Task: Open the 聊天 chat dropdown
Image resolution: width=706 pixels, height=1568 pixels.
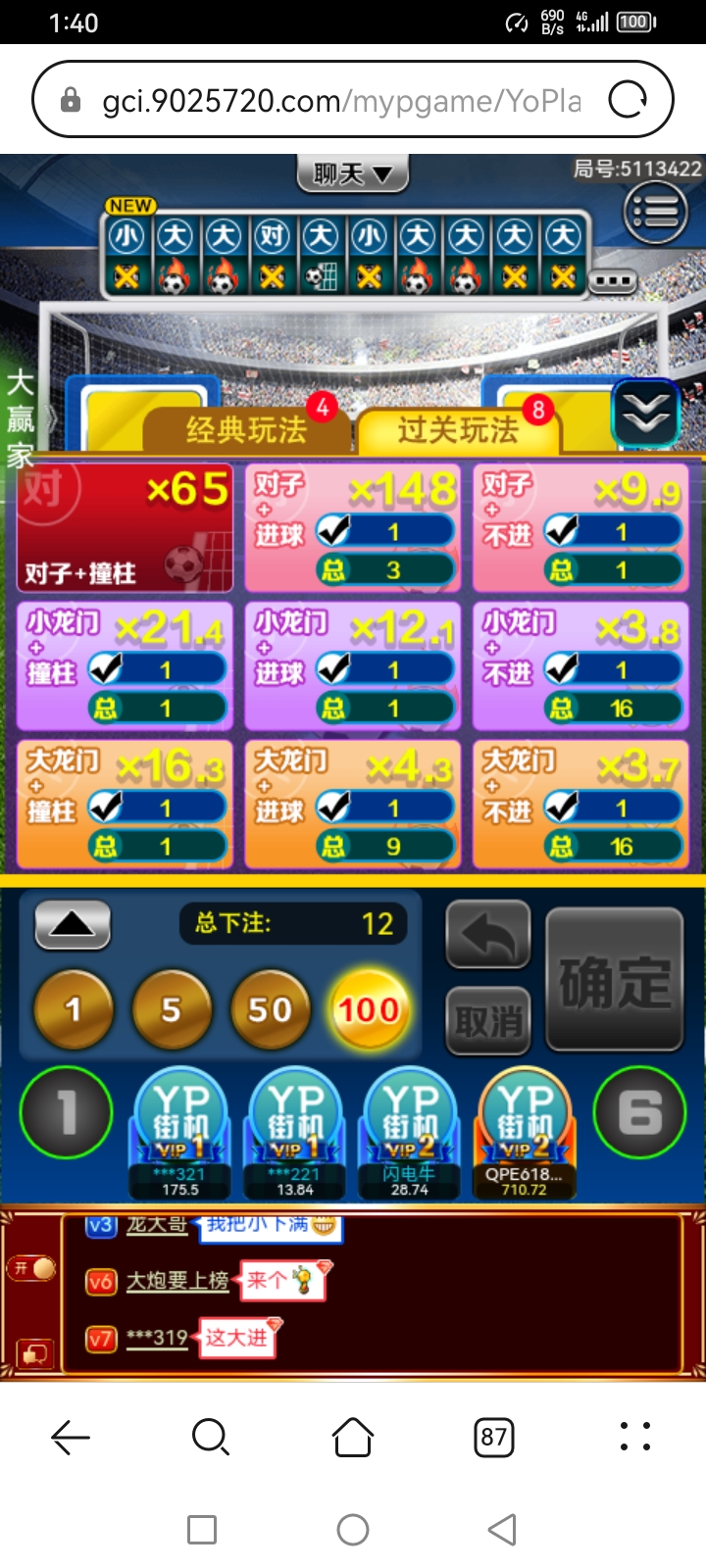Action: pos(352,174)
